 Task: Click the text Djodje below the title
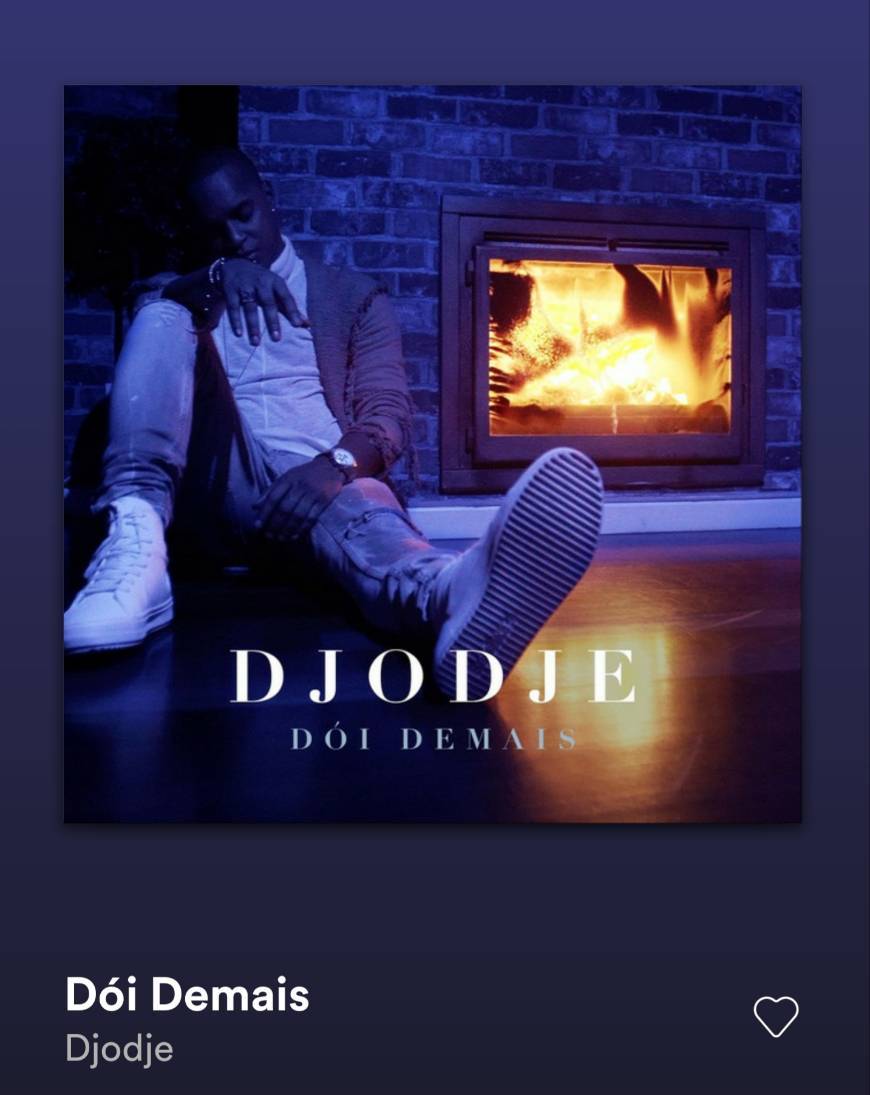(119, 1049)
